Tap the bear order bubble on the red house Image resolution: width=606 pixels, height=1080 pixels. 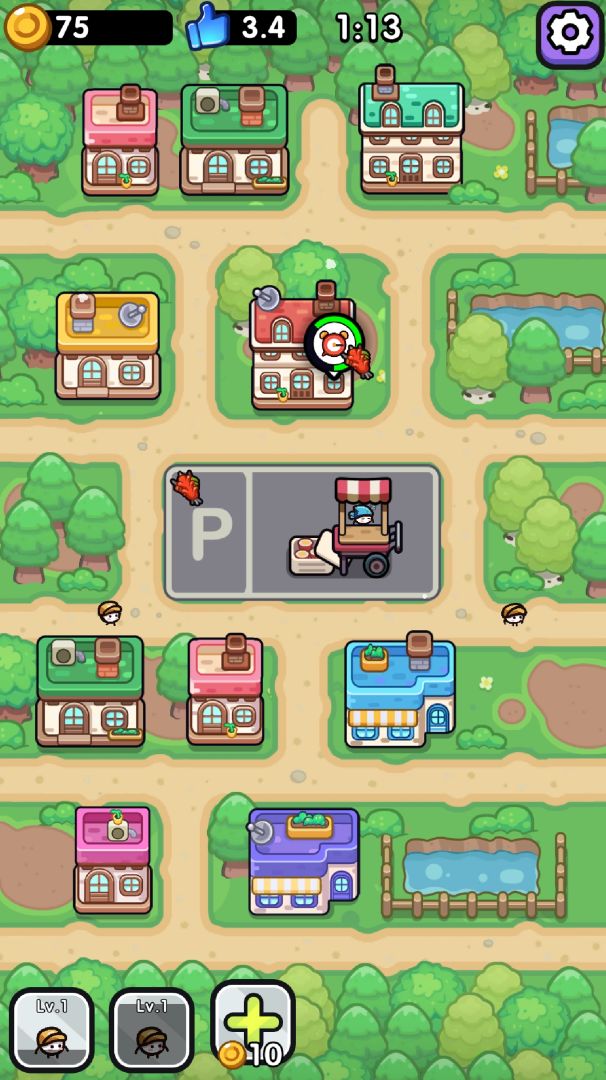[x=331, y=345]
